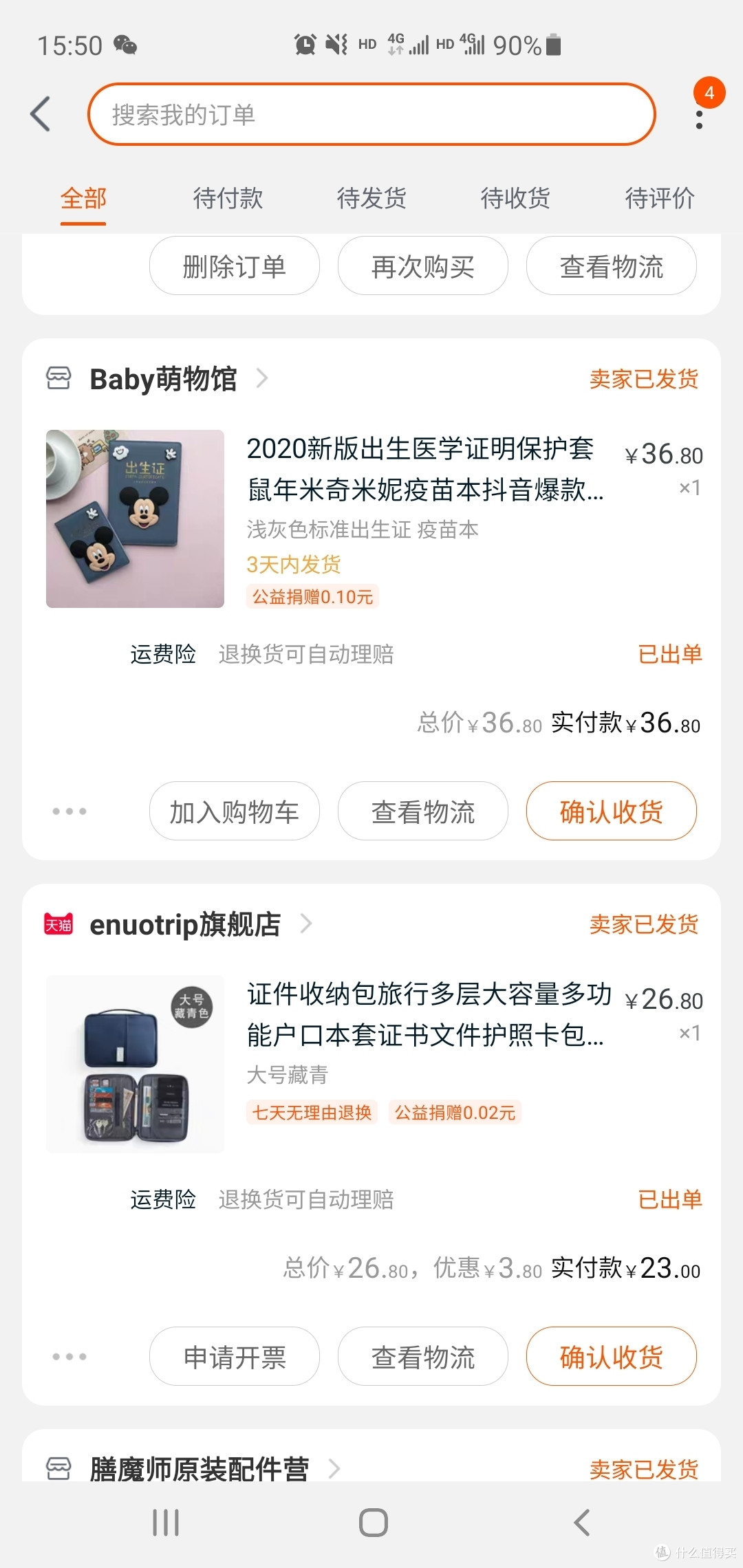Open more options for the enuotrip order

click(x=69, y=1357)
